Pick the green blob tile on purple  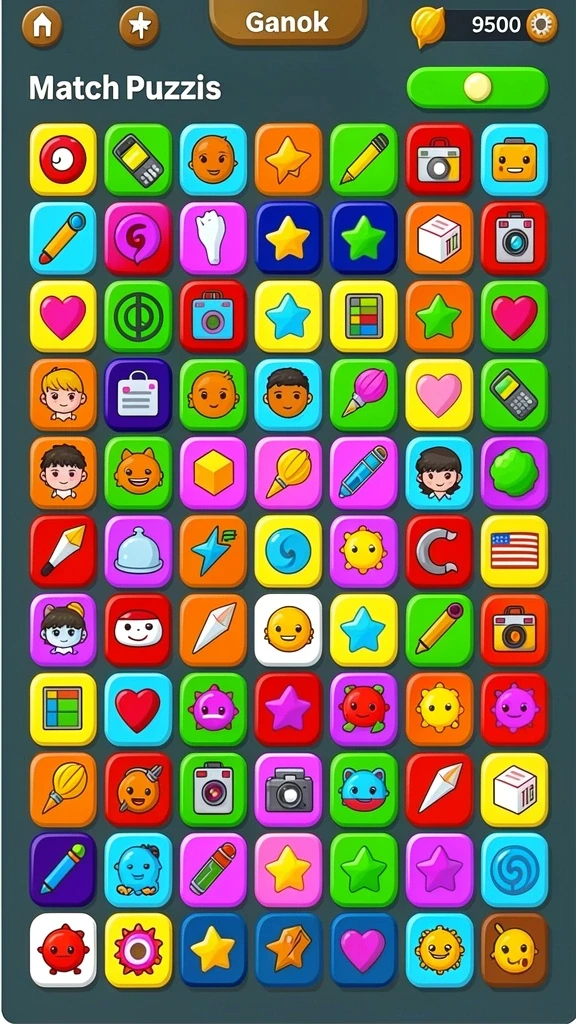coord(515,473)
